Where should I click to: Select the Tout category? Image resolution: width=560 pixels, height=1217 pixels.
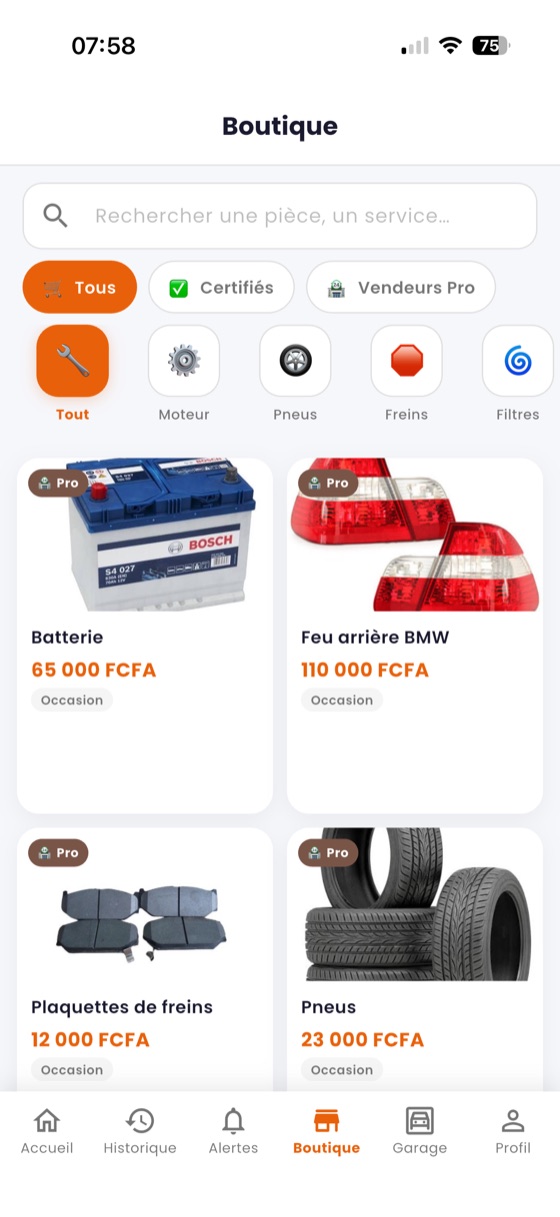click(x=72, y=373)
